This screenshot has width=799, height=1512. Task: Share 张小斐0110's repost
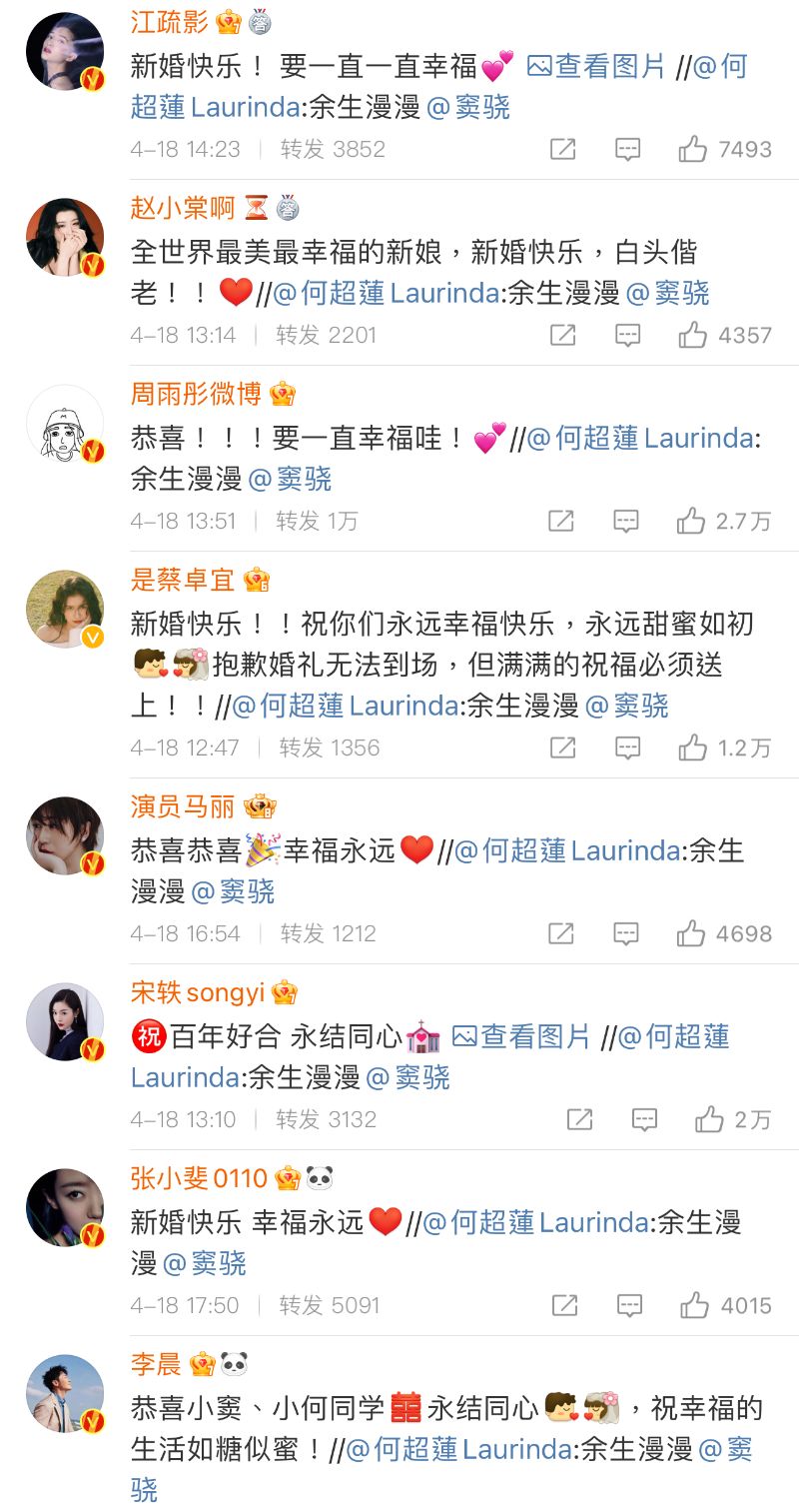(x=564, y=1305)
